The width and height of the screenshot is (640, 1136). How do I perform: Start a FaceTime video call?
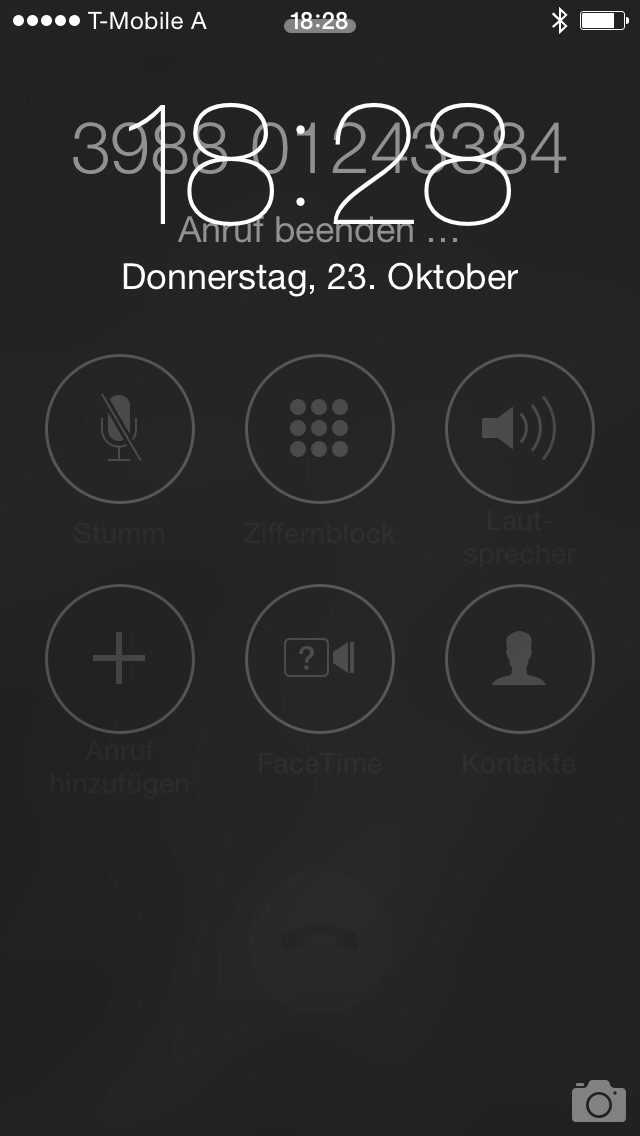coord(319,659)
